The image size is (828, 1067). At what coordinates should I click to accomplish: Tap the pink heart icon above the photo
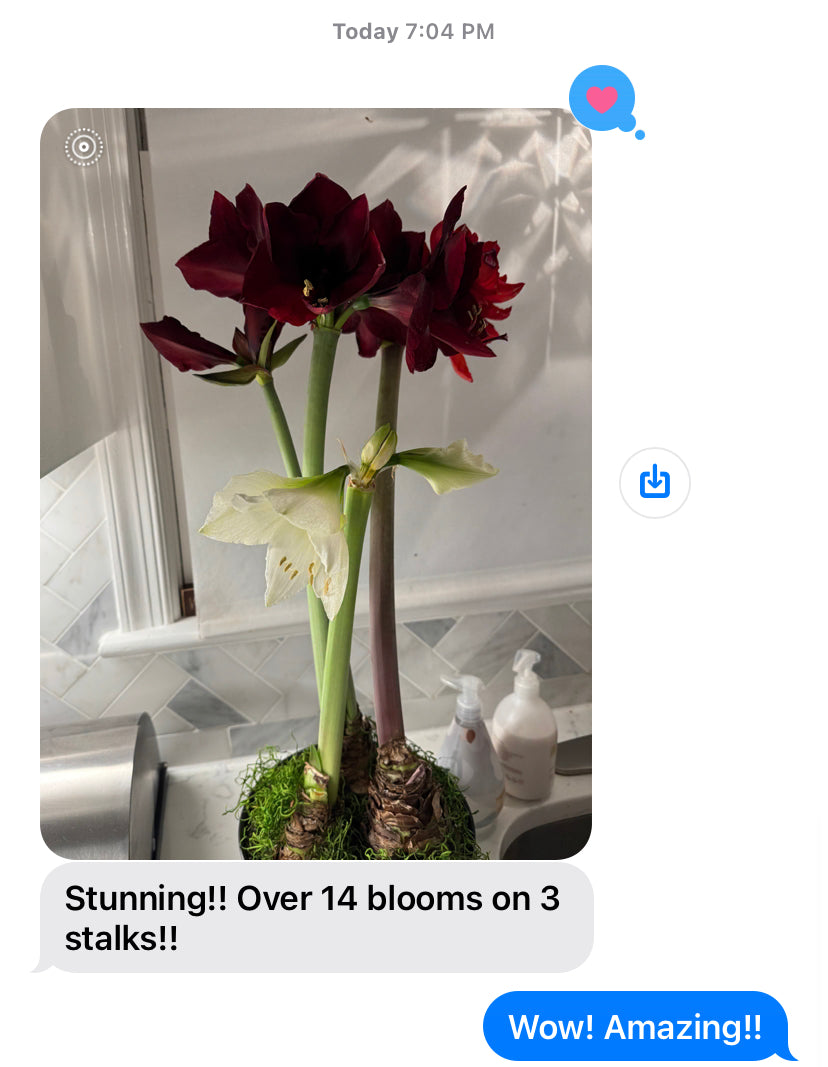pos(603,98)
